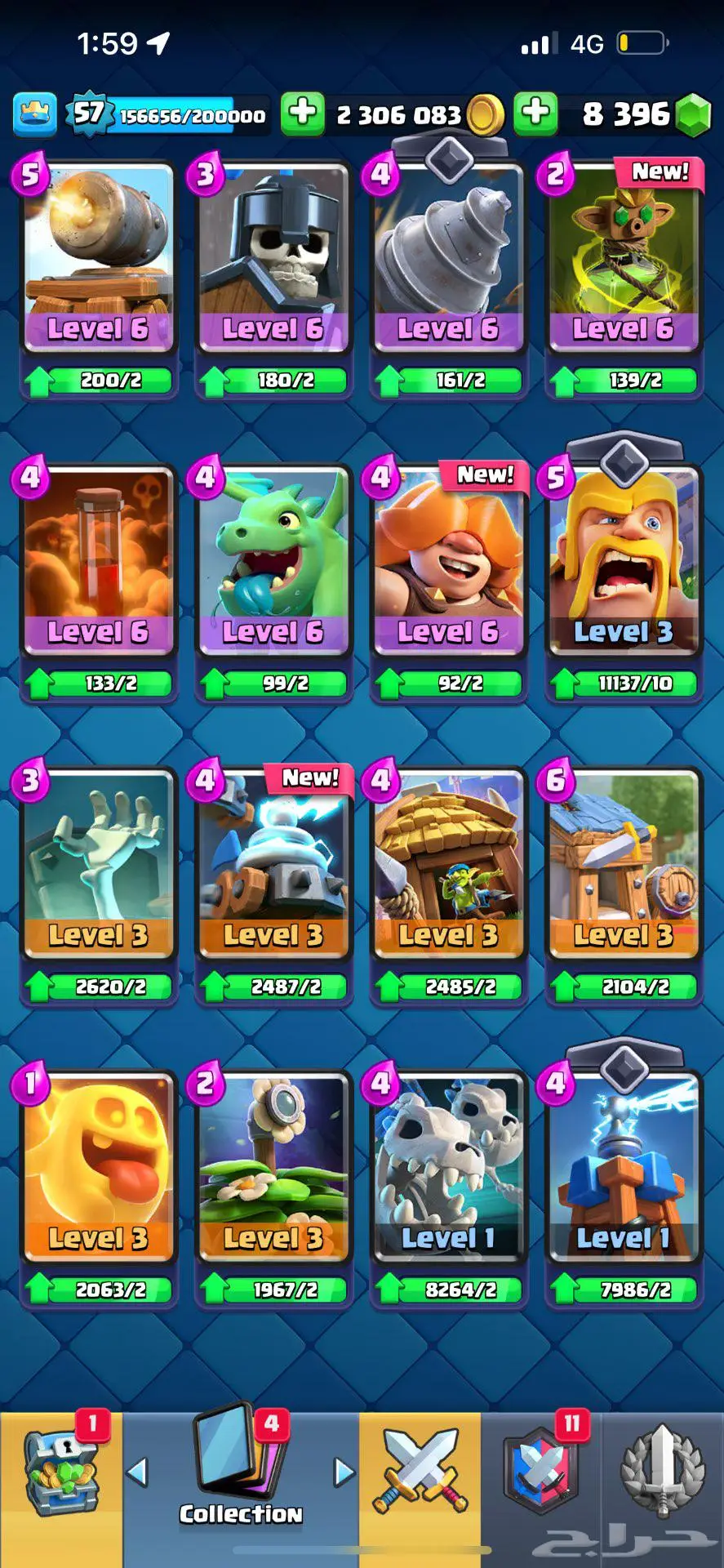Select the Barbarian Hut card
The width and height of the screenshot is (724, 1568).
tap(623, 864)
